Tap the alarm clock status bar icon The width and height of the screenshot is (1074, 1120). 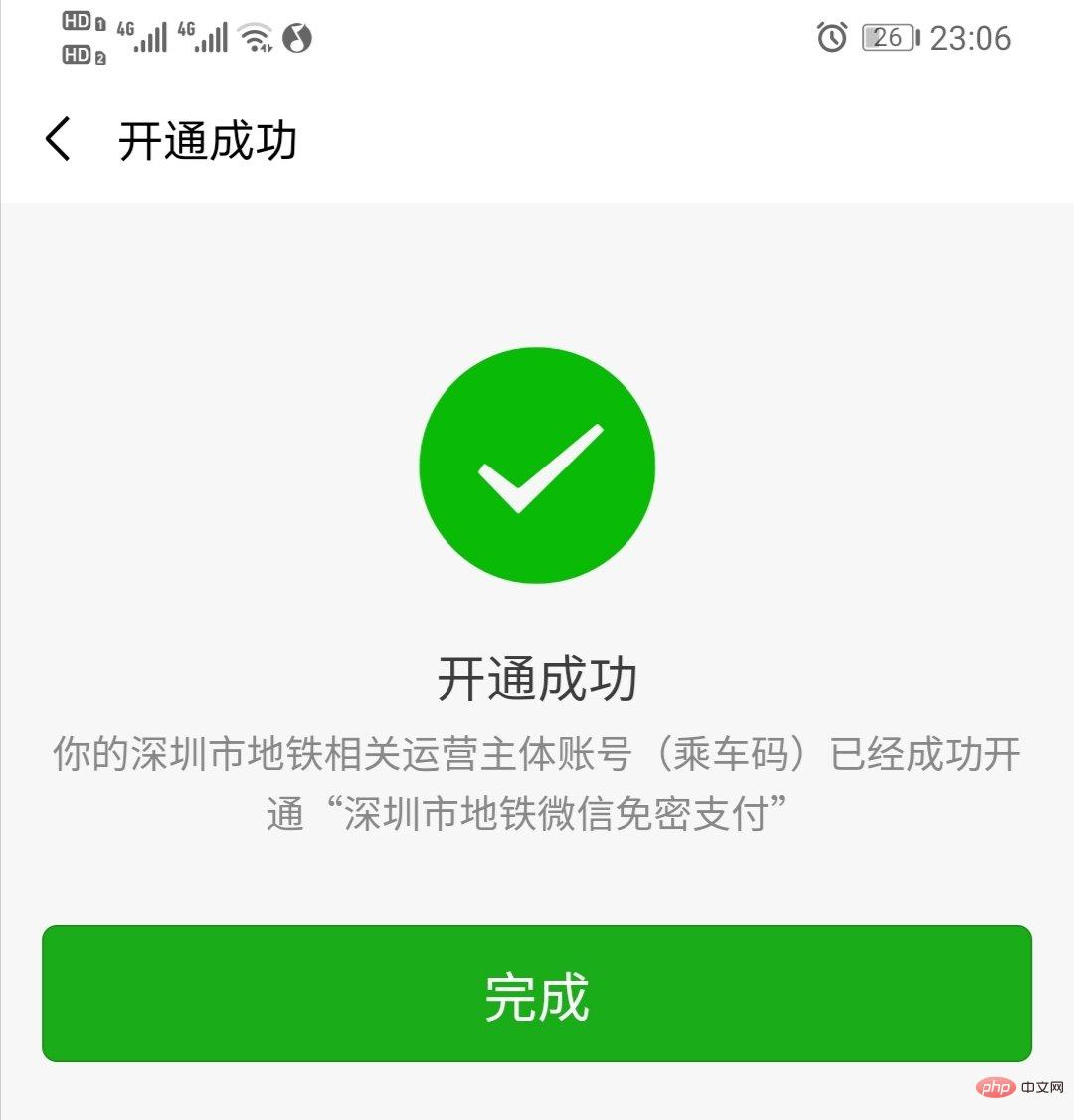[x=831, y=38]
